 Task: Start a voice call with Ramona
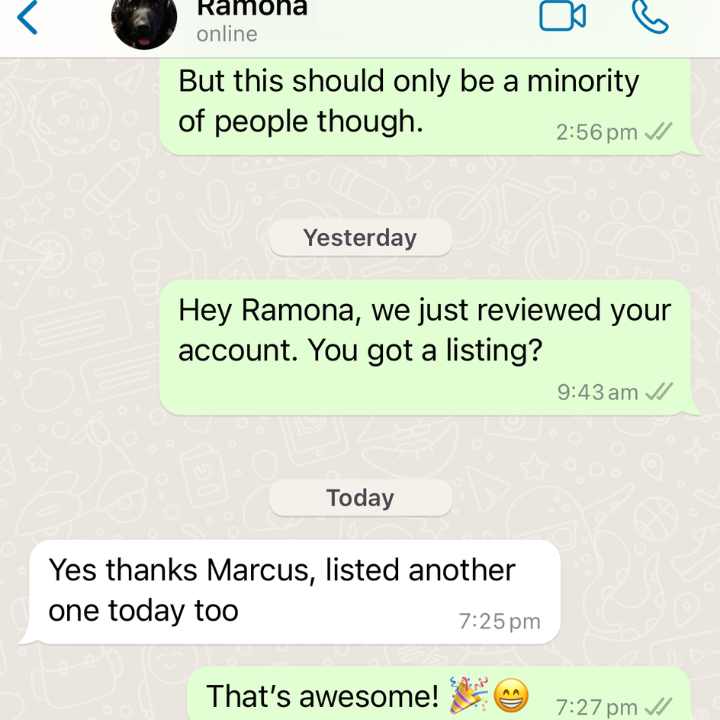(650, 16)
